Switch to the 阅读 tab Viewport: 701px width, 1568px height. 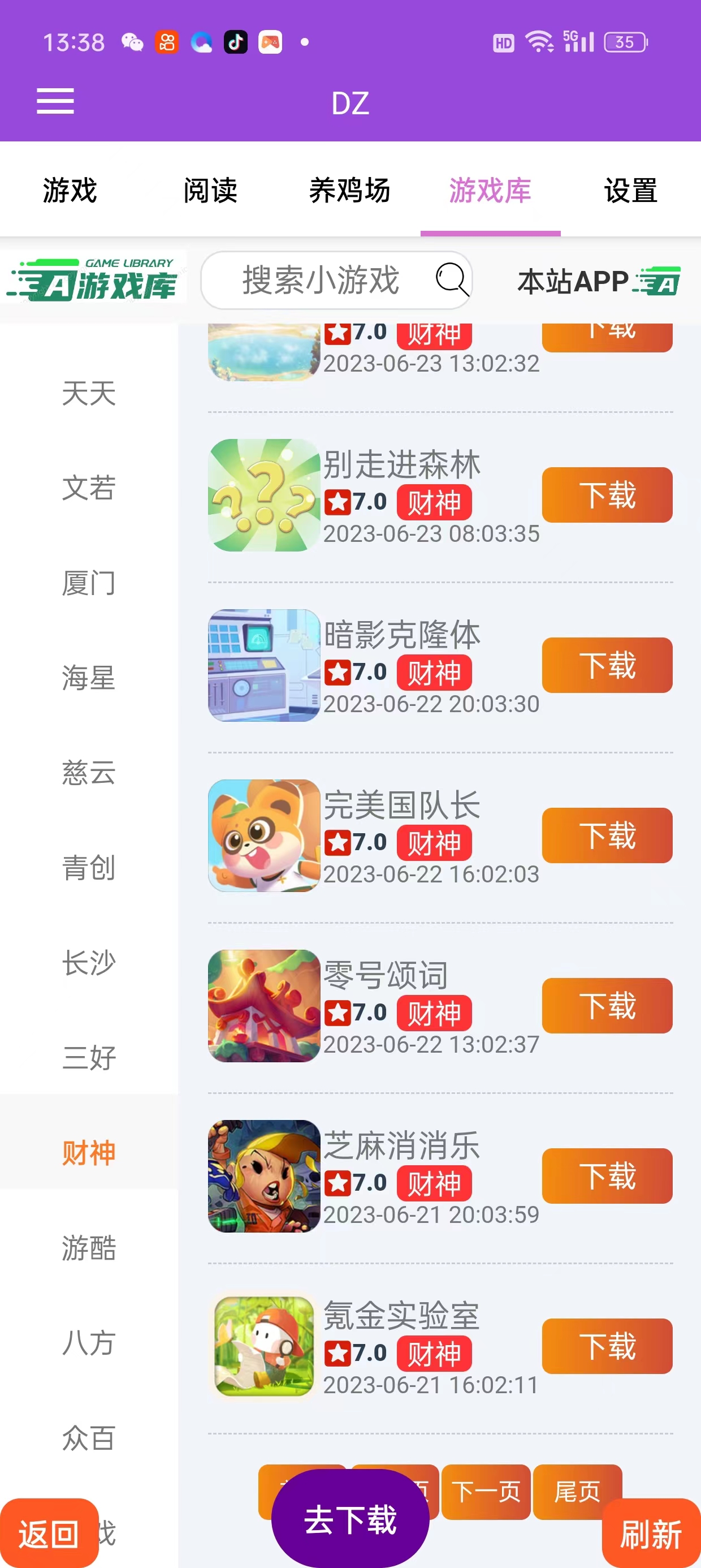[x=210, y=190]
